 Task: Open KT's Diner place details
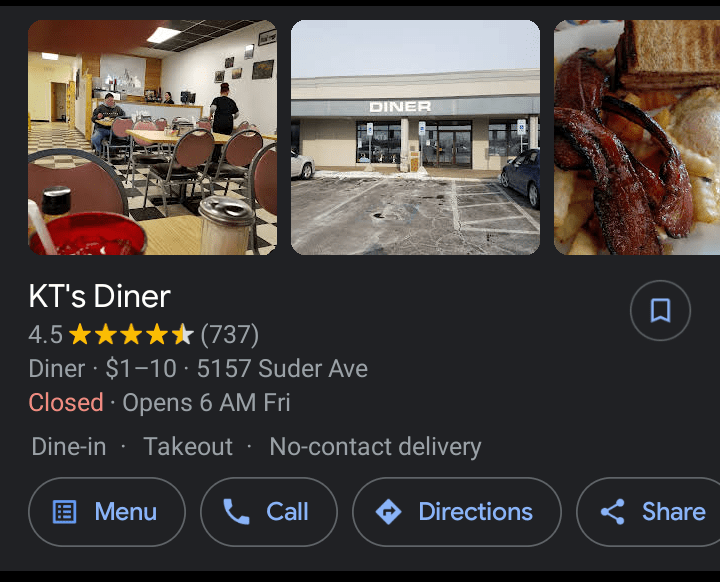pos(100,296)
